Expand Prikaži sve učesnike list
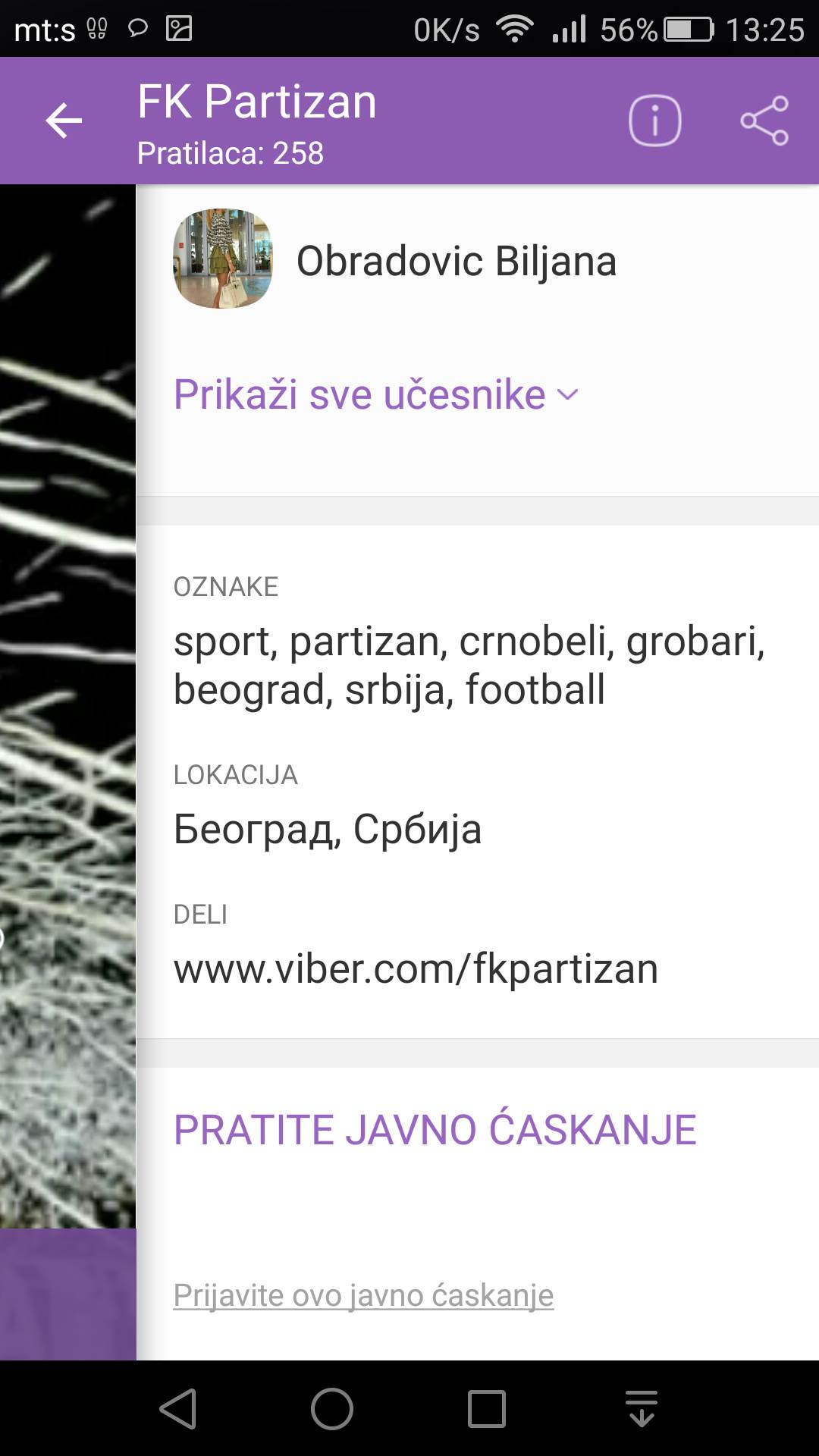819x1456 pixels. click(376, 394)
